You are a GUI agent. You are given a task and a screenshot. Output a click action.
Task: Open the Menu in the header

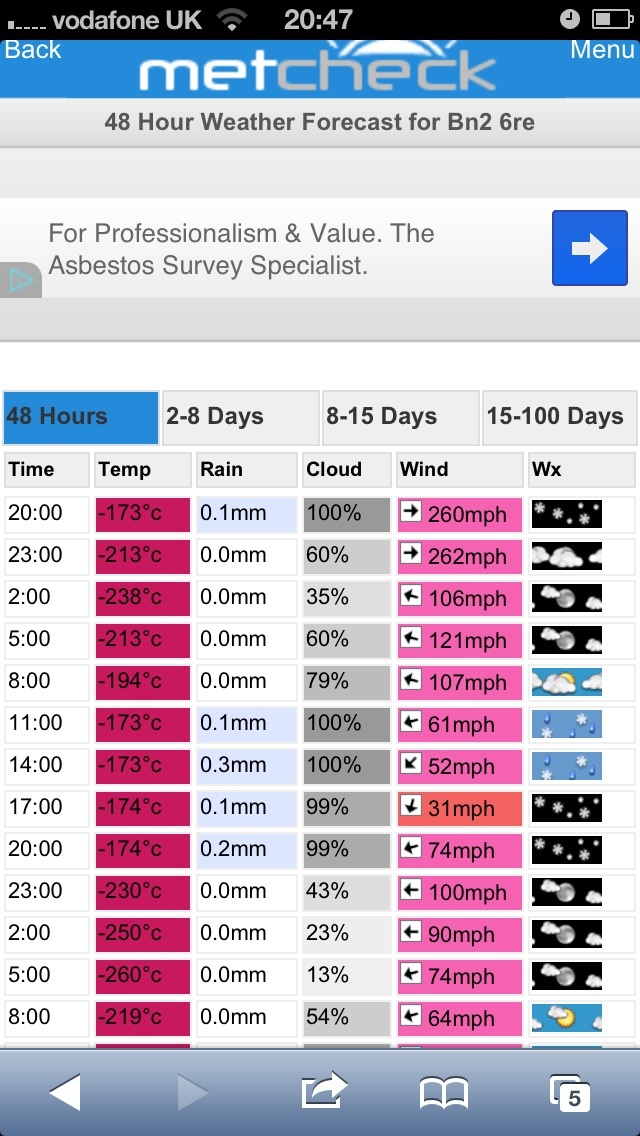pos(602,49)
